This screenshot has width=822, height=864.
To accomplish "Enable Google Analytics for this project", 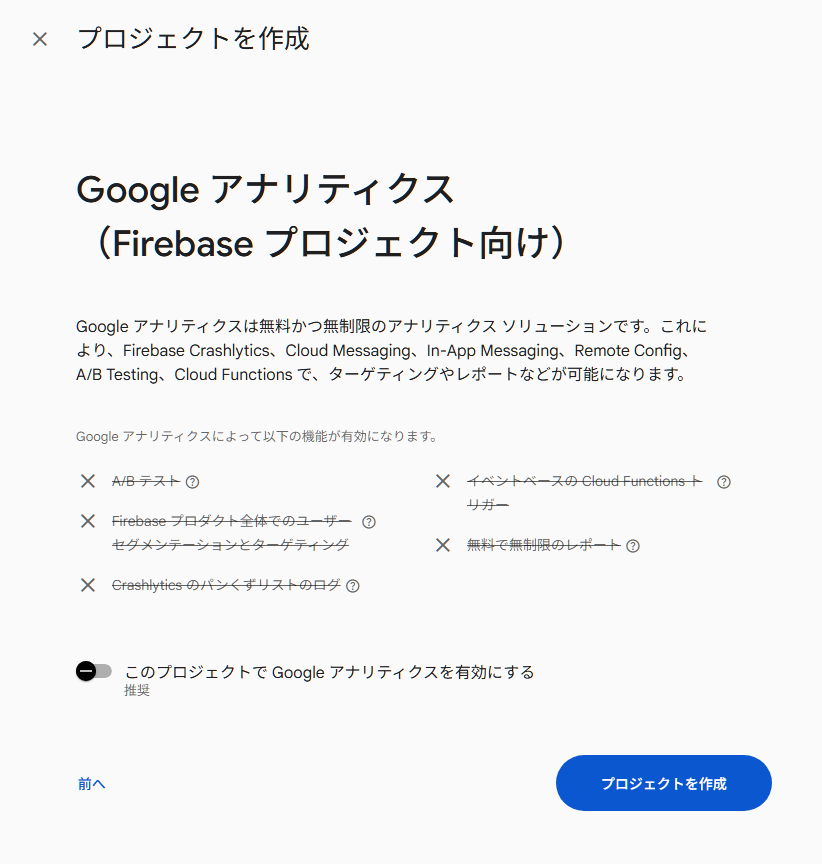I will click(94, 671).
